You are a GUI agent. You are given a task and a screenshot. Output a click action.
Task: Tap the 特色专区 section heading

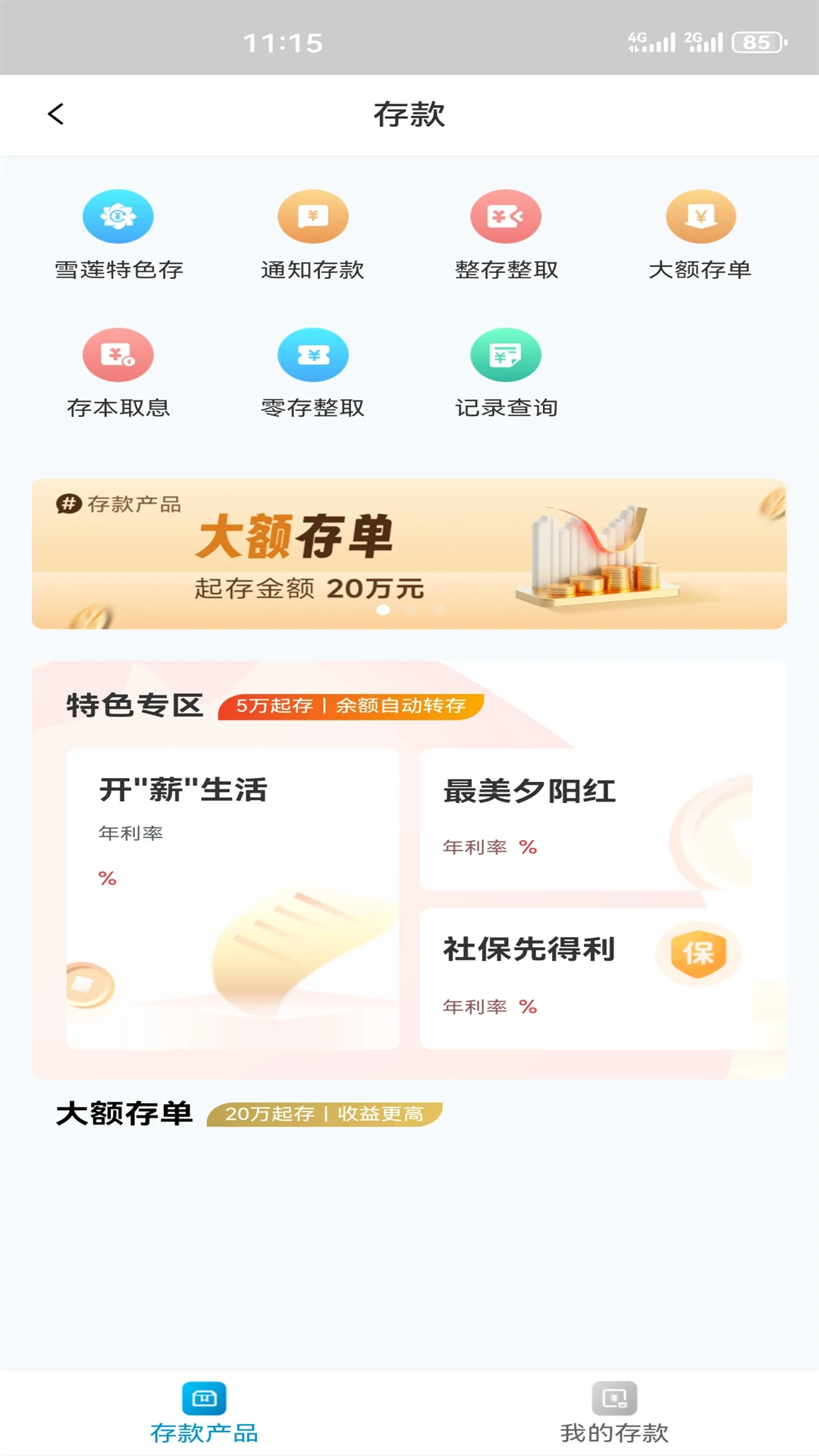point(133,704)
